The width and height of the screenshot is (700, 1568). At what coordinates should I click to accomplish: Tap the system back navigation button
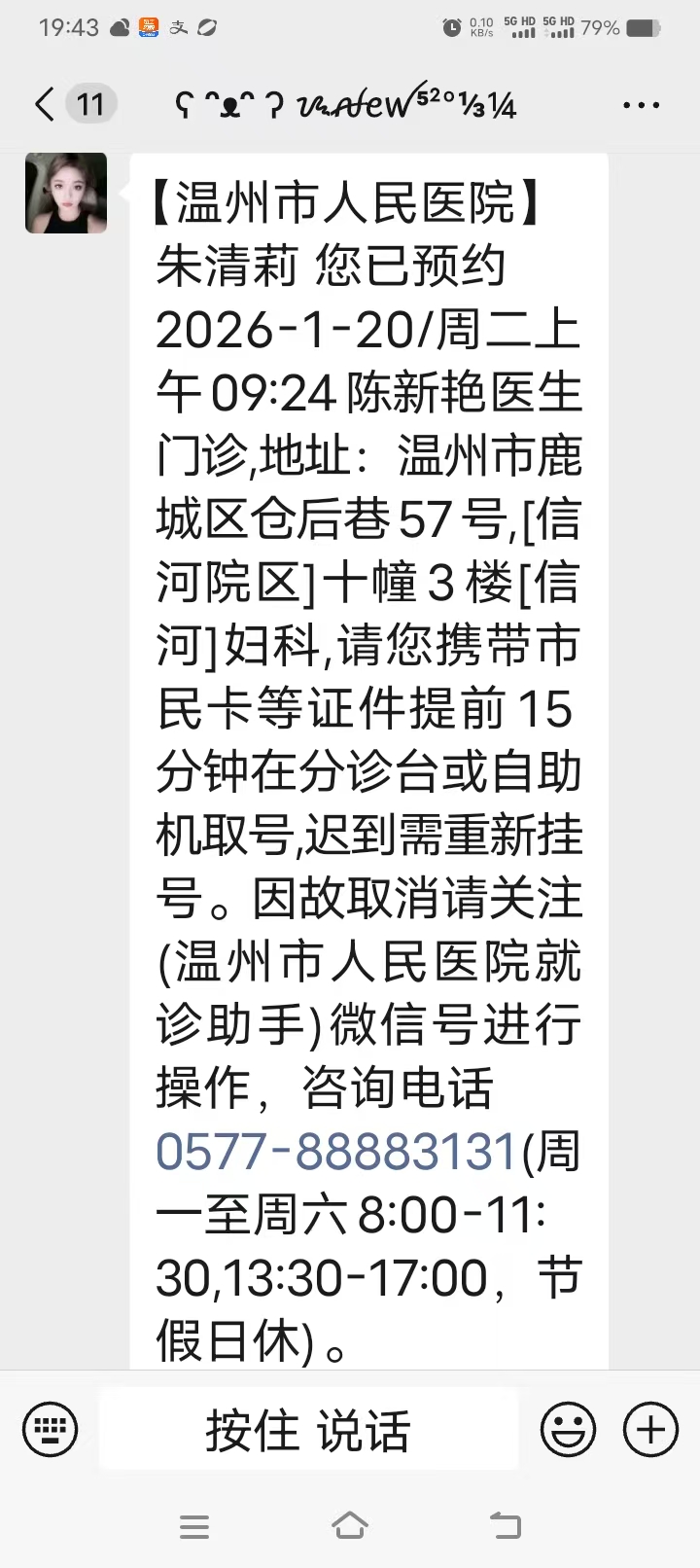[505, 1525]
